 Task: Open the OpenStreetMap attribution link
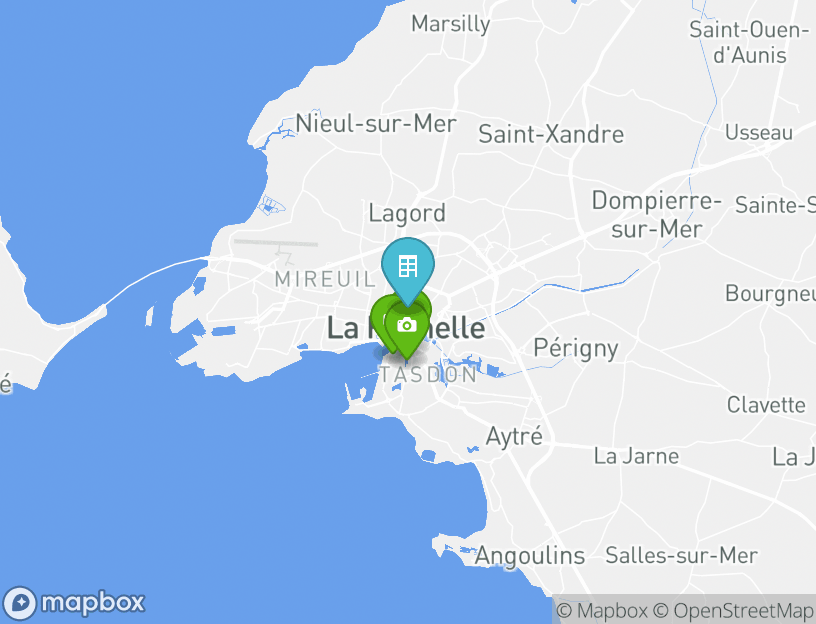click(734, 610)
